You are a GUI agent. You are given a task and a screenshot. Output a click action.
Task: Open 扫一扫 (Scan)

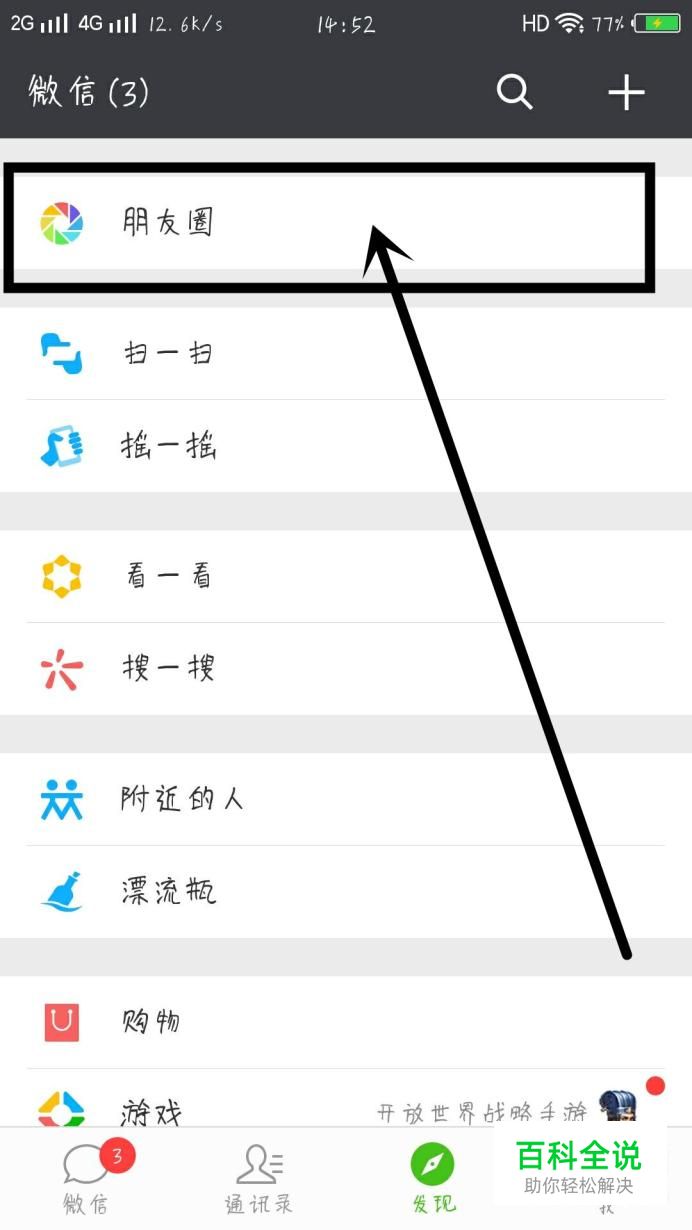point(168,354)
